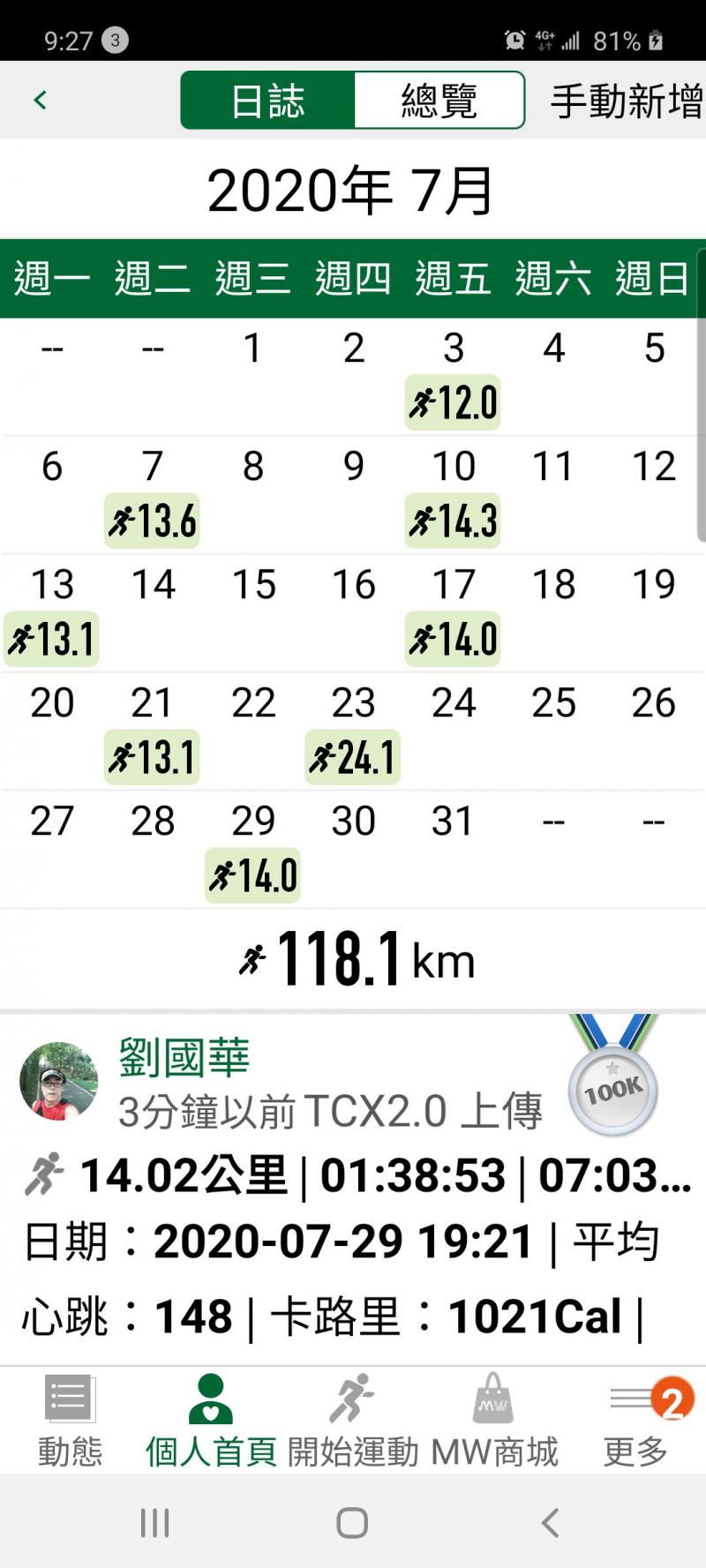
Task: Open 劉國華's 14.02公里 activity record
Action: [x=353, y=1175]
